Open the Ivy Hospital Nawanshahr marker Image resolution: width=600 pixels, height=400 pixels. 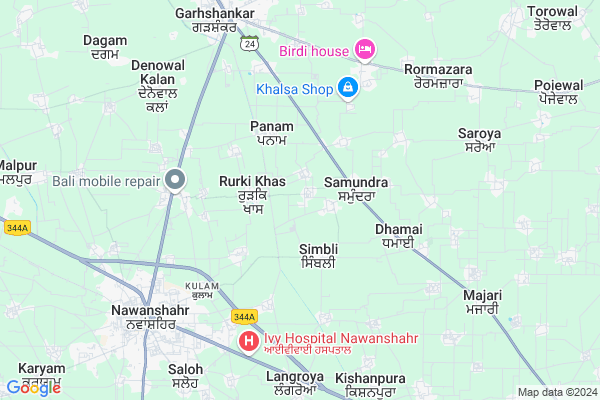point(248,342)
